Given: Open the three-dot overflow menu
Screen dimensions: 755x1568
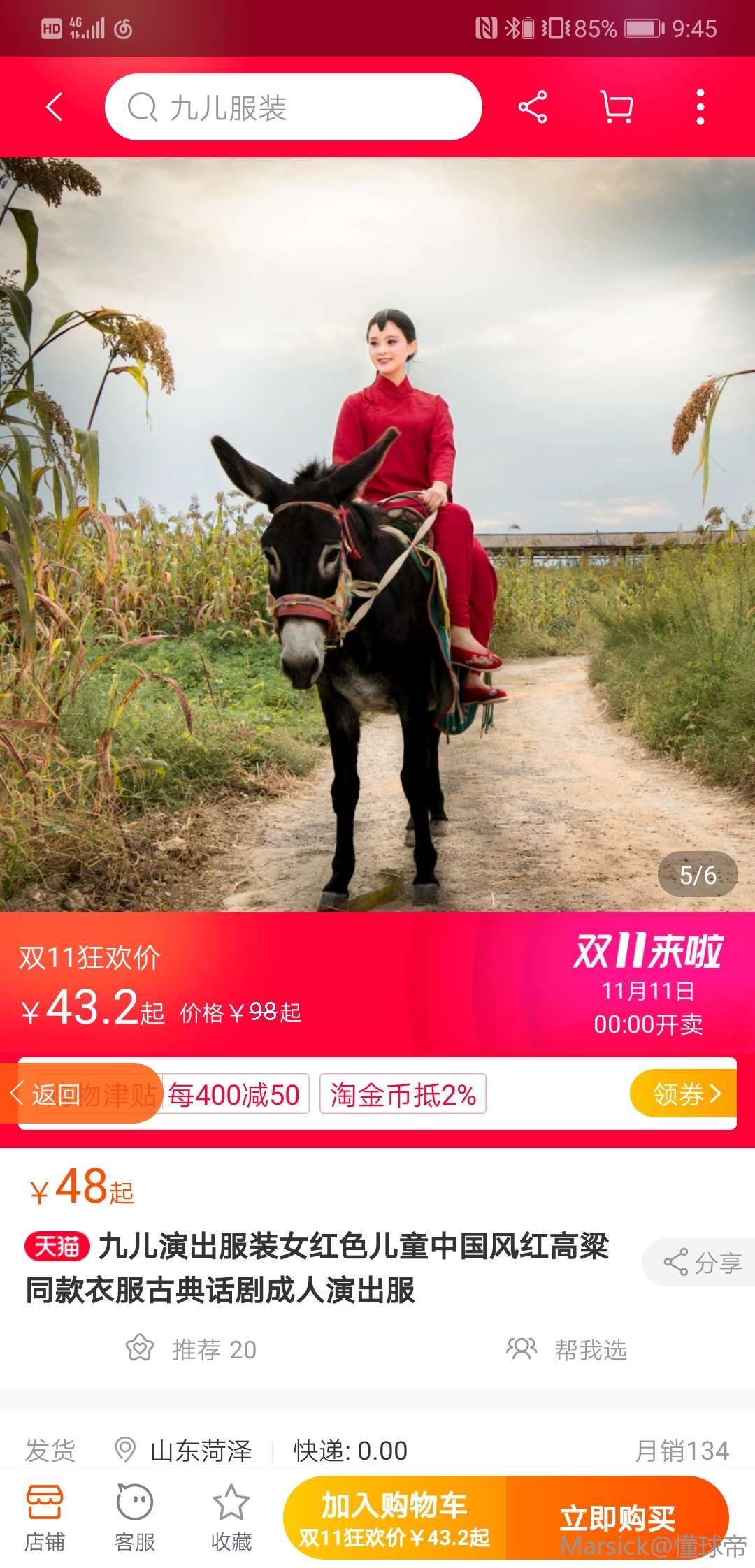Looking at the screenshot, I should pos(700,107).
